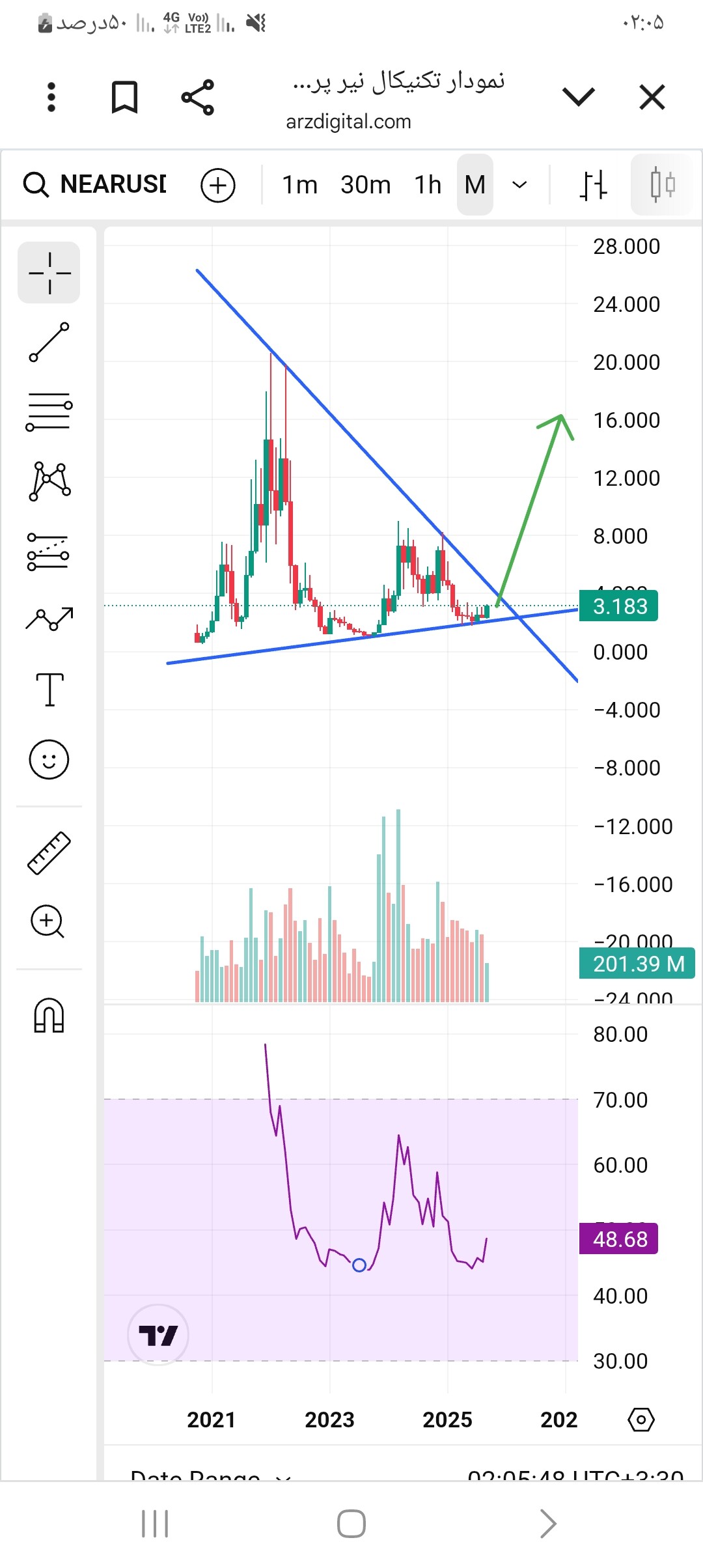Expand the page title chevron
The width and height of the screenshot is (703, 1568).
click(x=579, y=97)
